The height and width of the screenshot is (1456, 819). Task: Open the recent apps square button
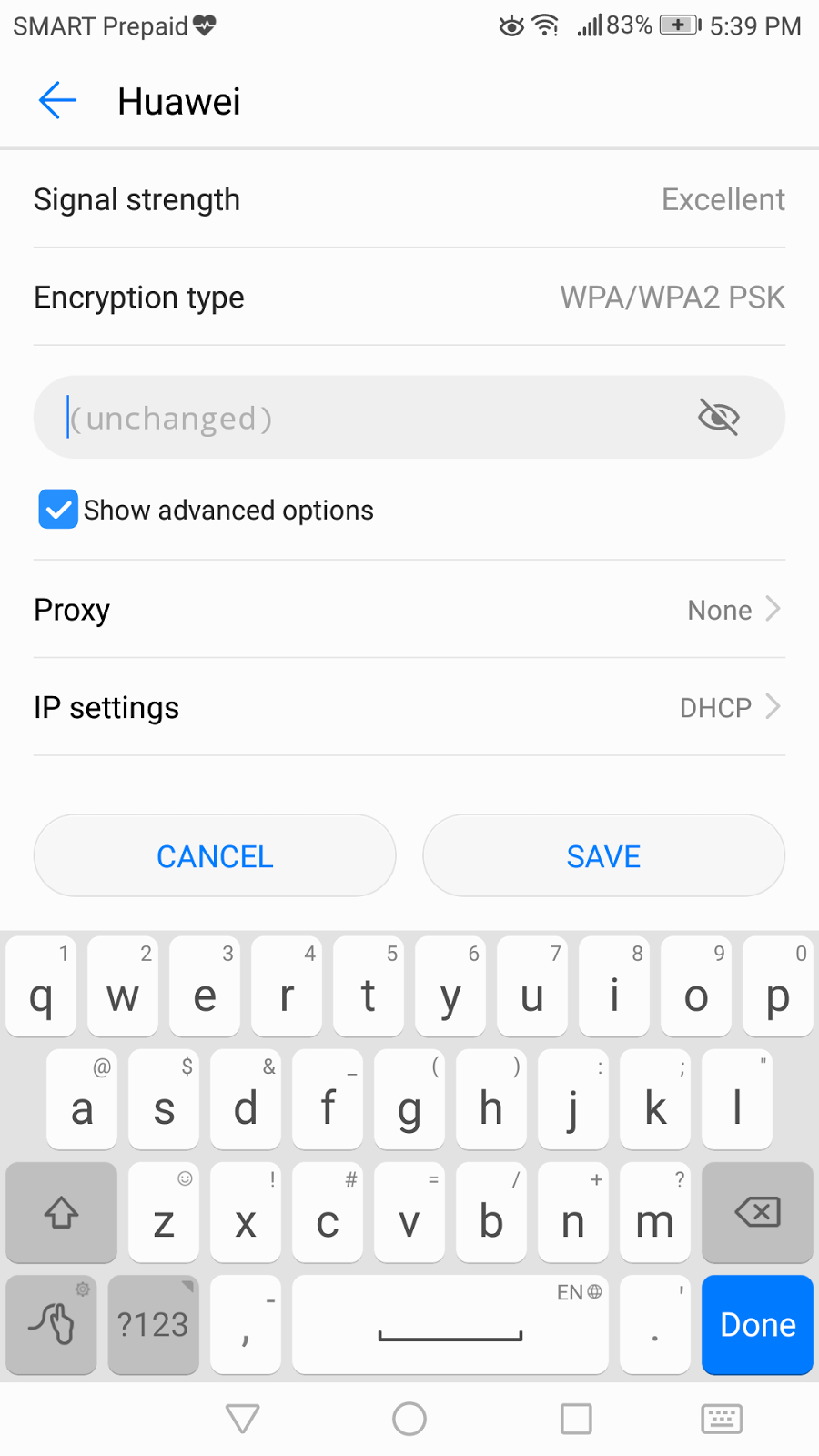[x=576, y=1419]
